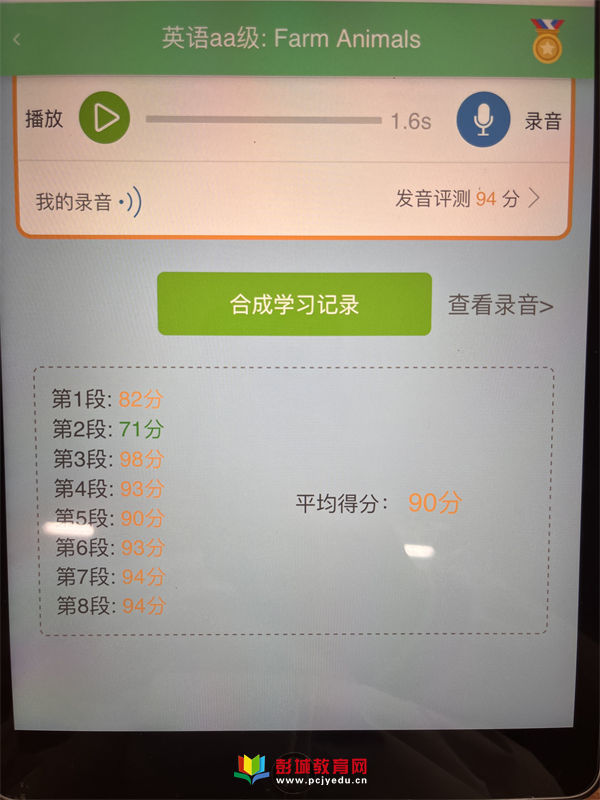
Task: Tap the audio progress bar
Action: pos(263,120)
